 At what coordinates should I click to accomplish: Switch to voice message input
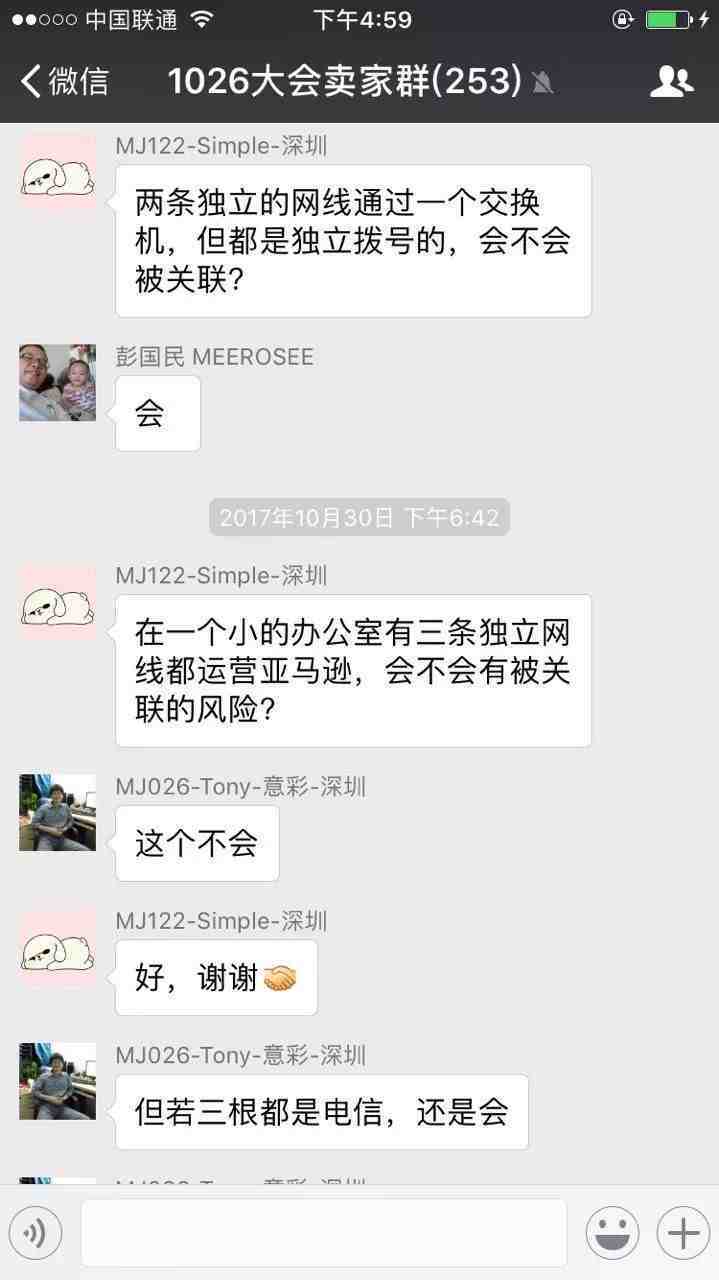click(35, 1233)
